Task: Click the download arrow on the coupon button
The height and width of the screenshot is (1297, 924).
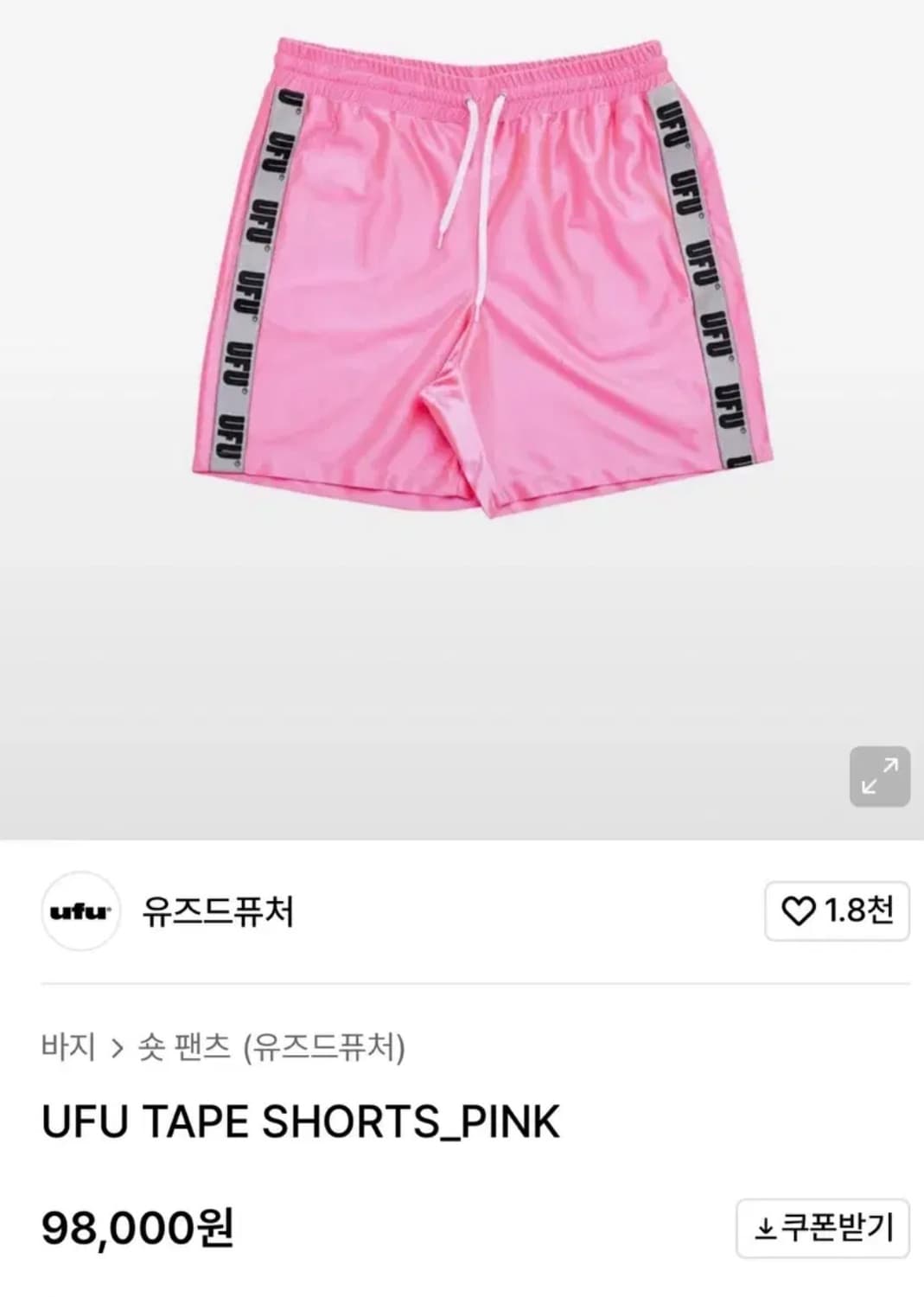Action: pos(764,1226)
